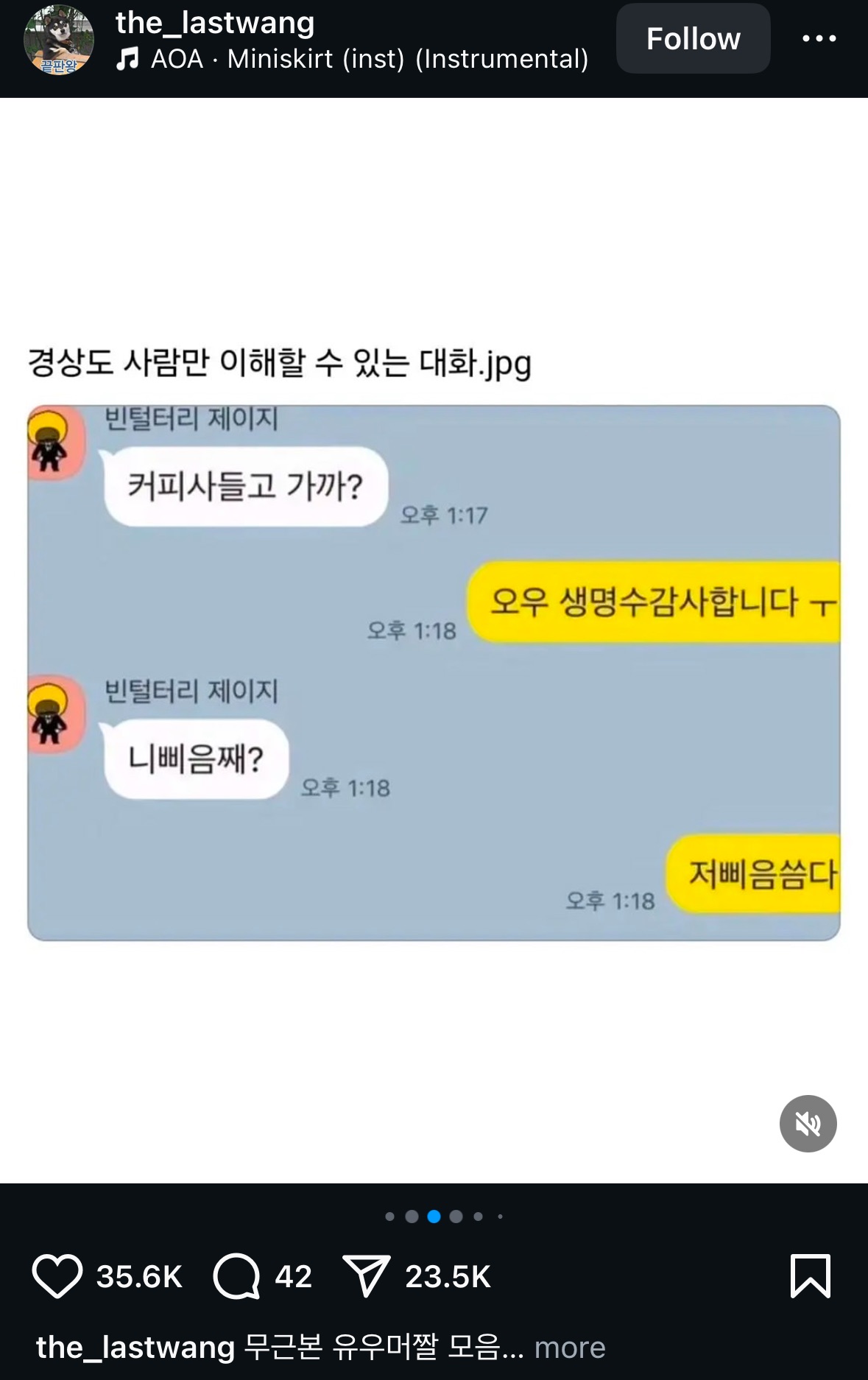Like this post with the heart
Screen dimensions: 868x1380
pyautogui.click(x=57, y=1276)
